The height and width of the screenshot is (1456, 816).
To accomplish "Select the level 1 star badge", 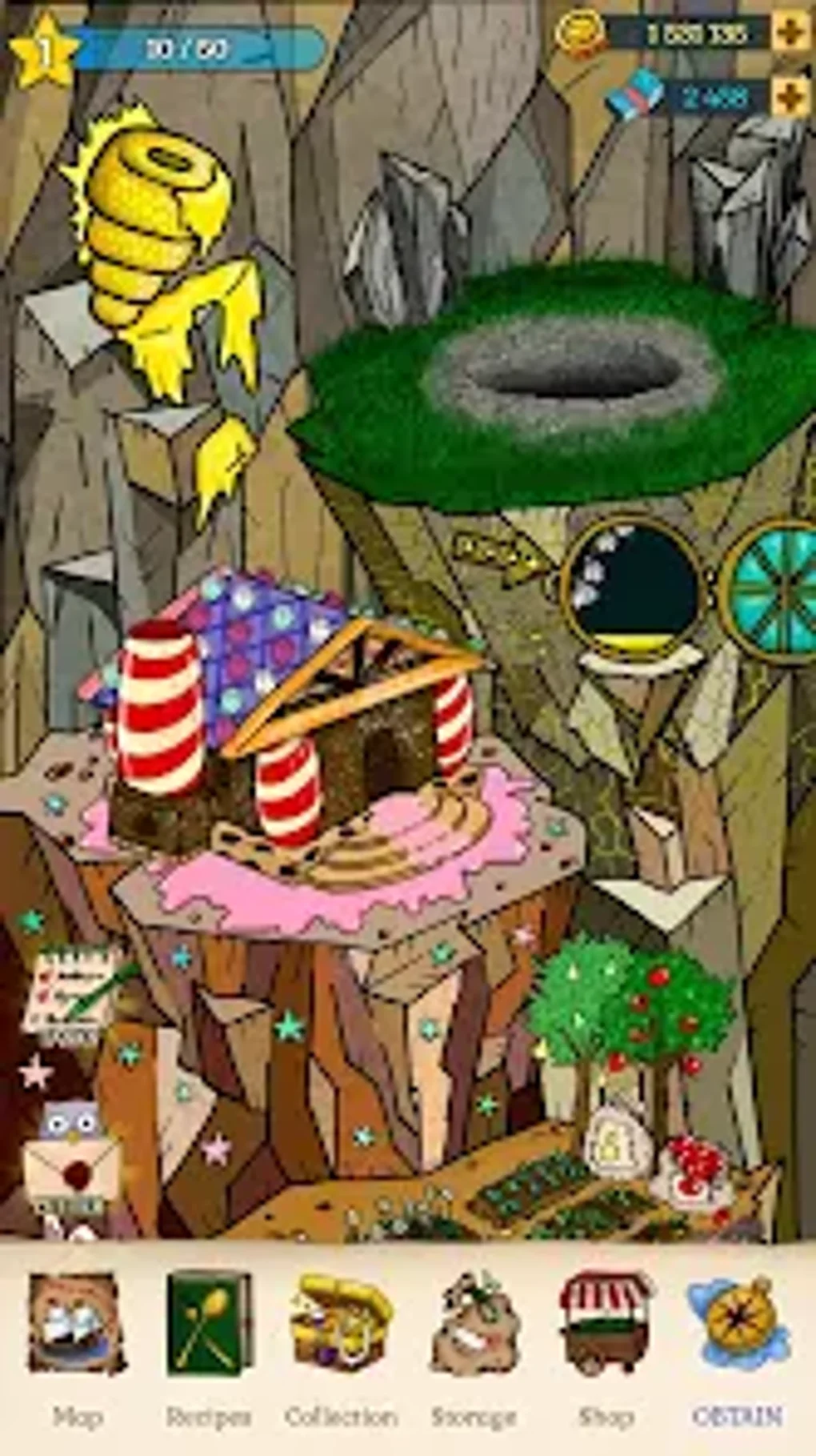I will pyautogui.click(x=46, y=46).
